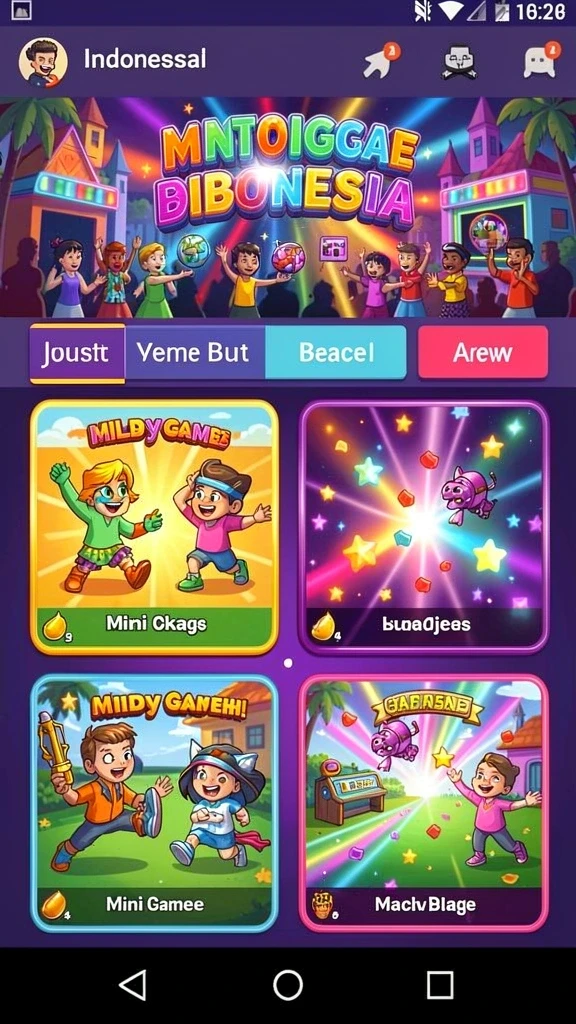
Task: Go to the home screen
Action: [288, 985]
